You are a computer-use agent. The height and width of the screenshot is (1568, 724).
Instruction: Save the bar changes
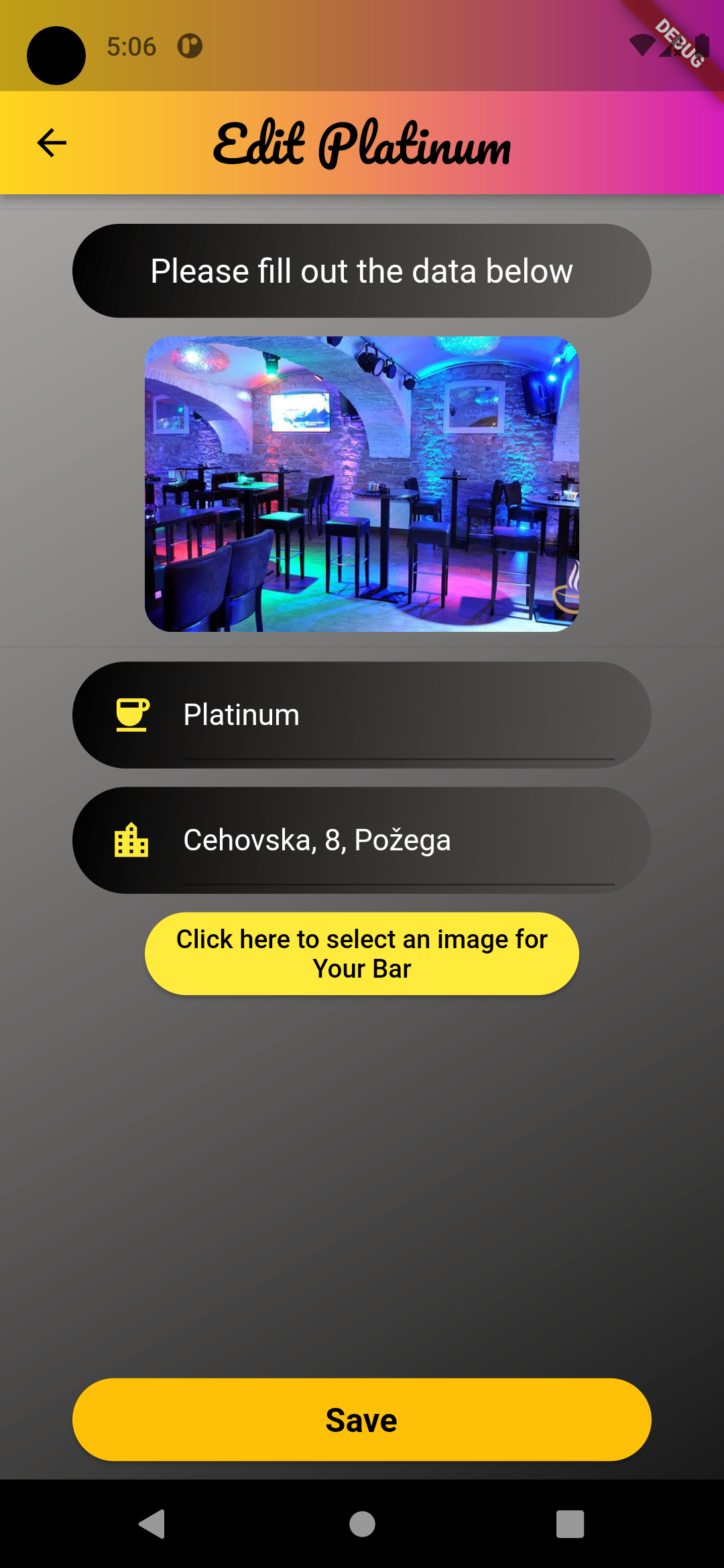coord(362,1420)
